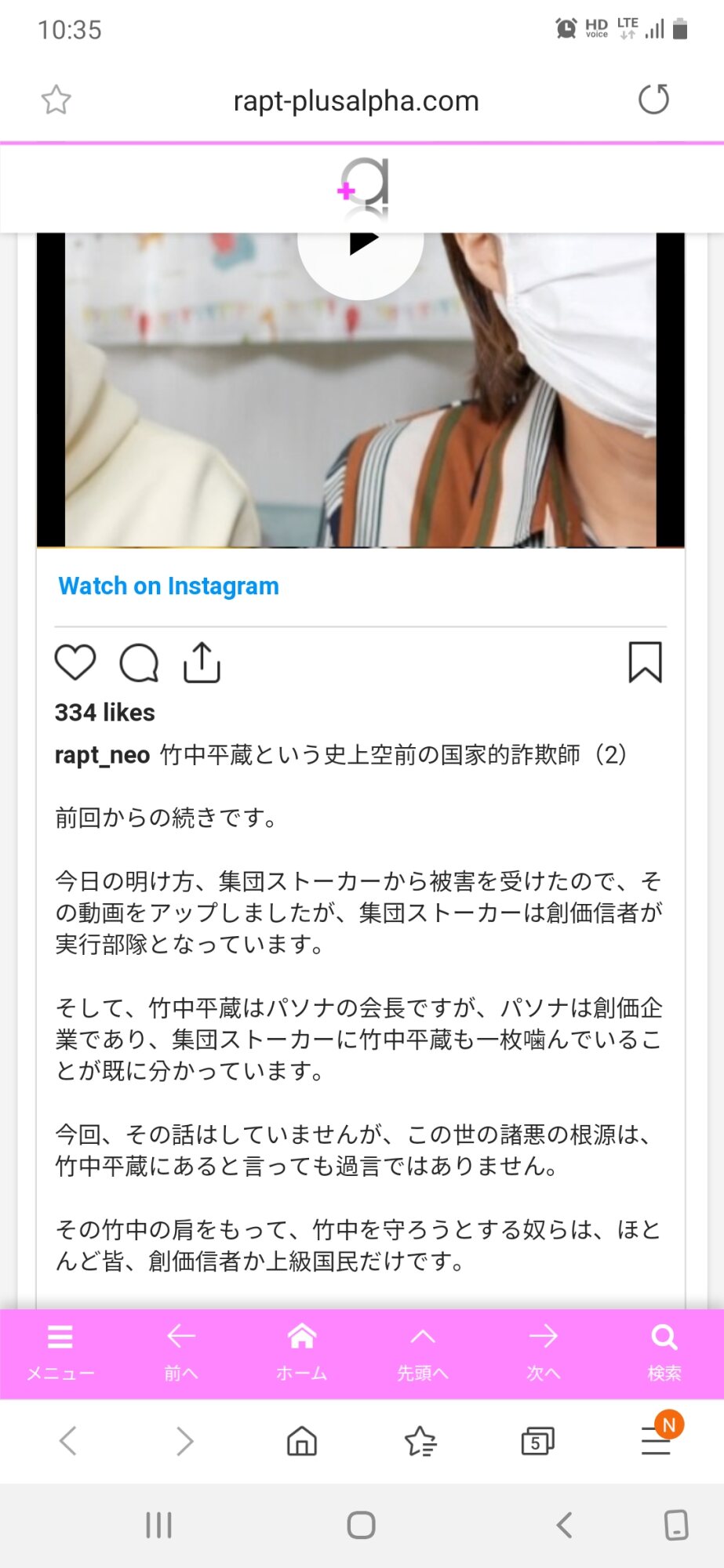
Task: Jump to top with 先頭へ
Action: 423,1352
